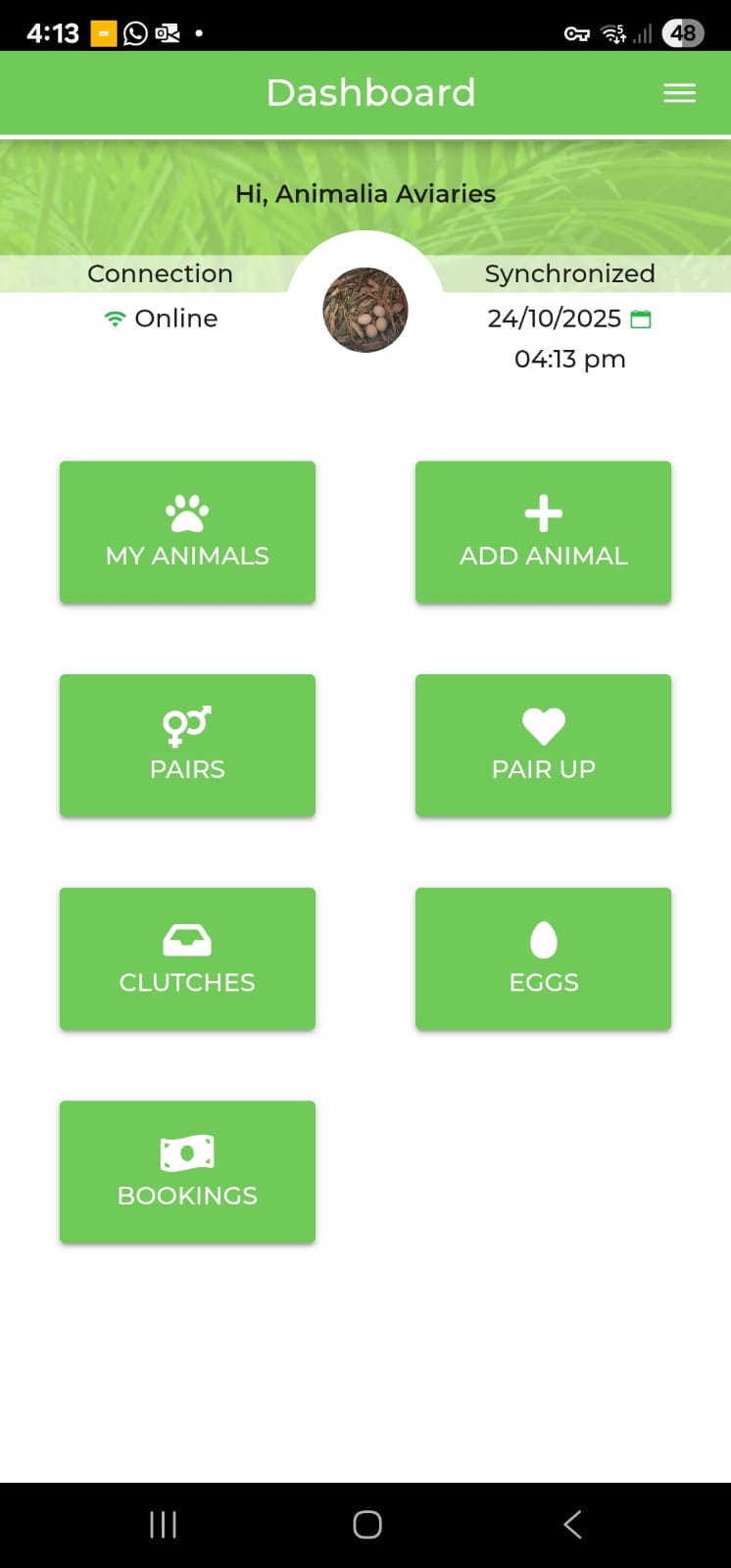The image size is (731, 1568).
Task: Tap the calendar icon beside sync date
Action: pyautogui.click(x=641, y=318)
